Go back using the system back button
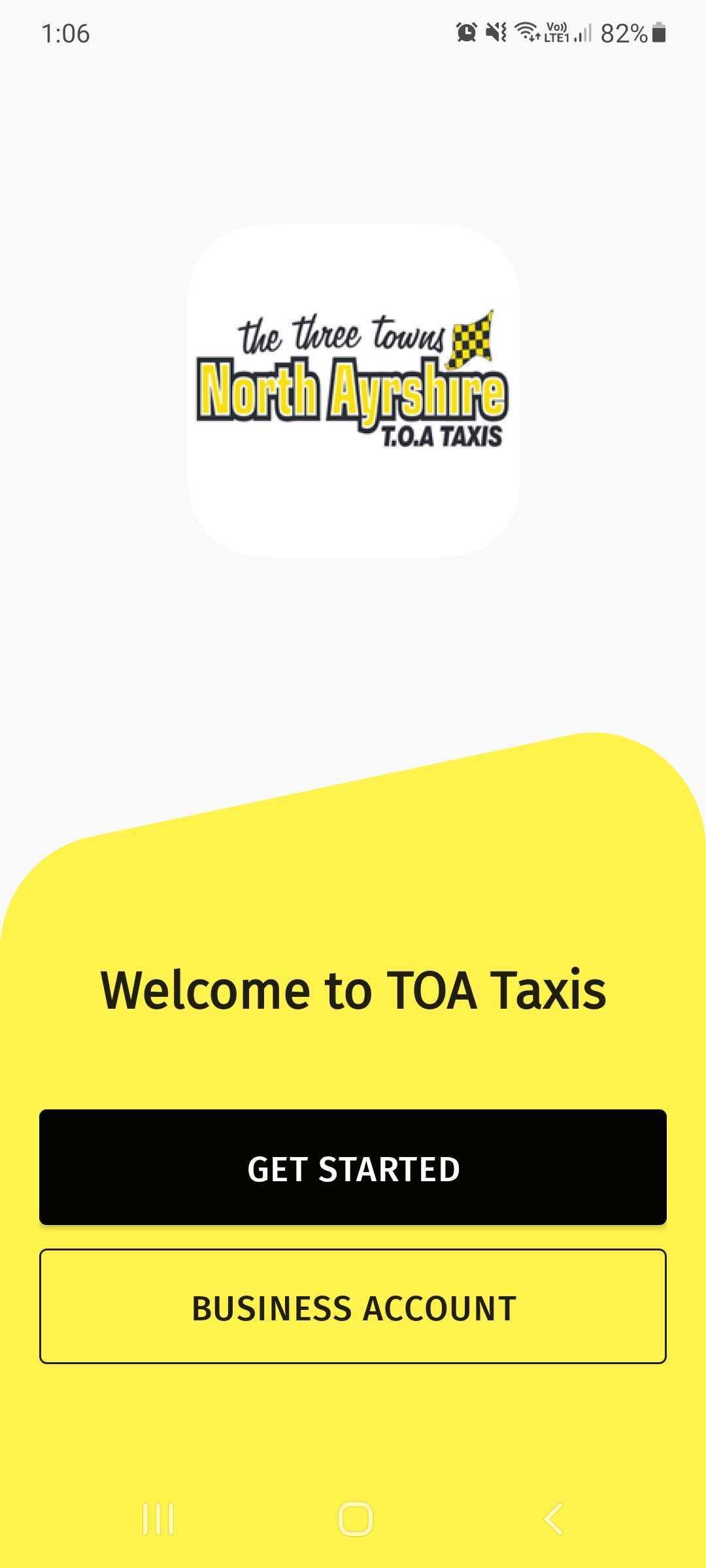706x1568 pixels. coord(553,1518)
